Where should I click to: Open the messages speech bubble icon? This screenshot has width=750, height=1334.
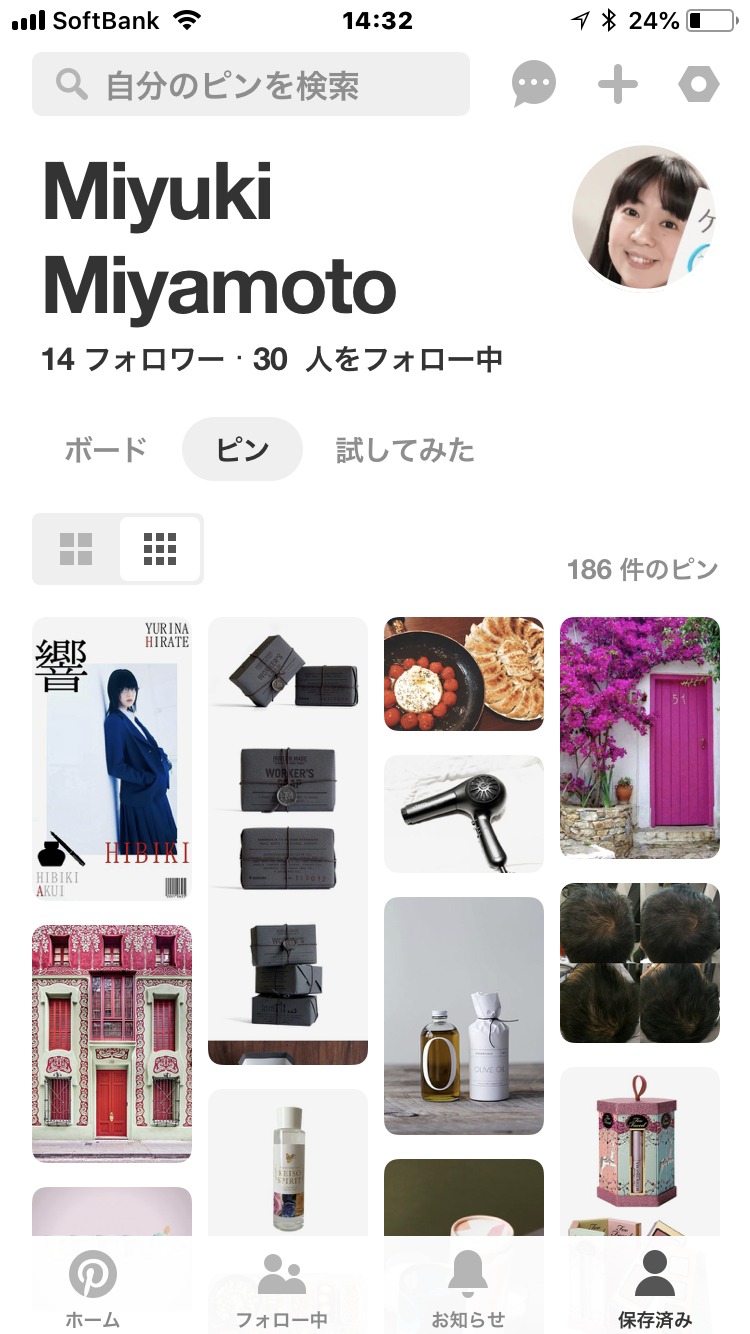pos(533,85)
